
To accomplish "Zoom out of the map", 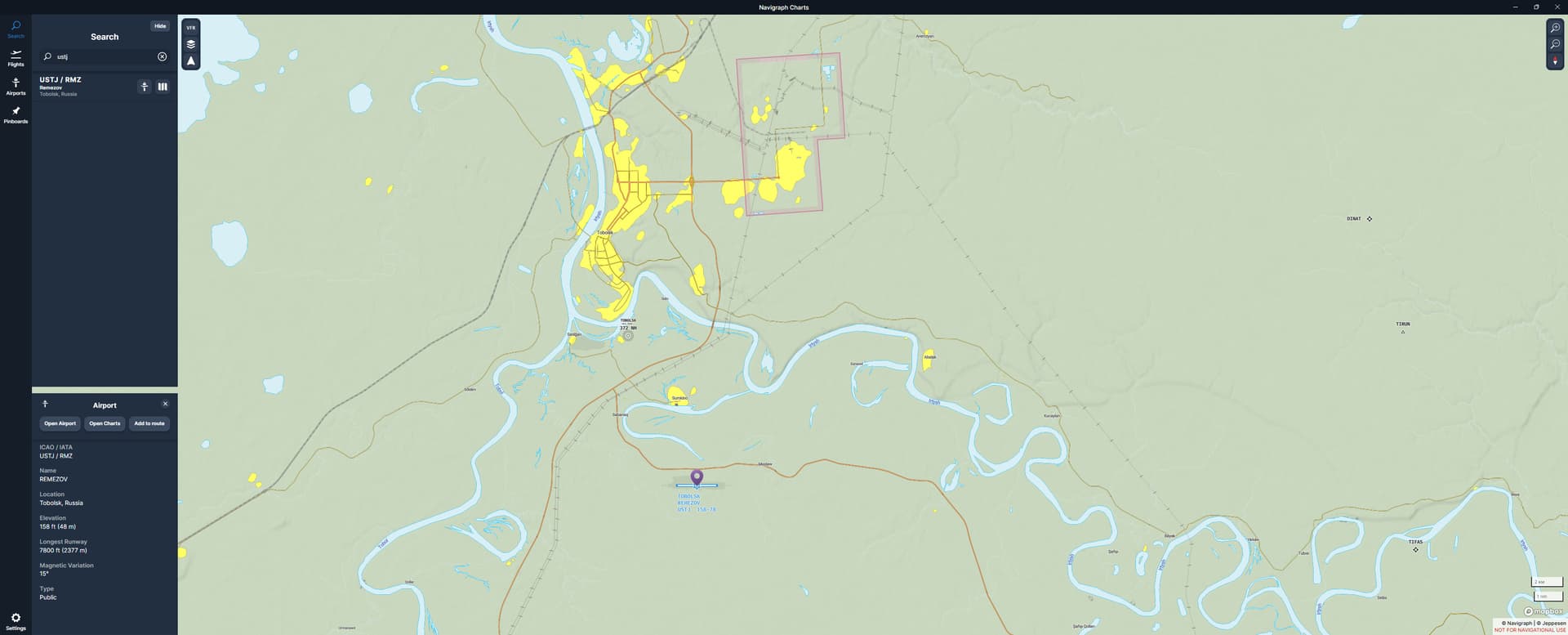I will [x=1555, y=44].
